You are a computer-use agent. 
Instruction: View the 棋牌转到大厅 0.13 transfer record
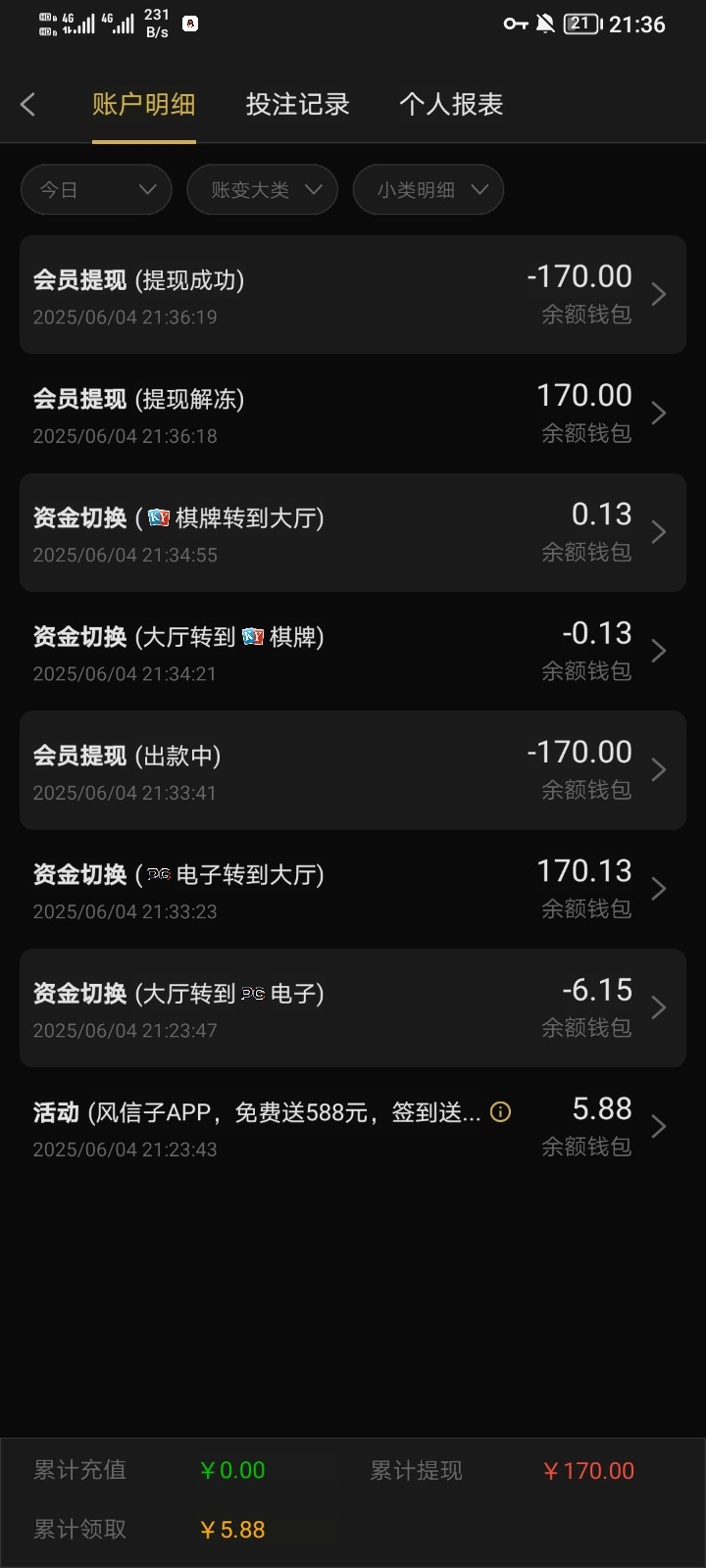coord(353,532)
